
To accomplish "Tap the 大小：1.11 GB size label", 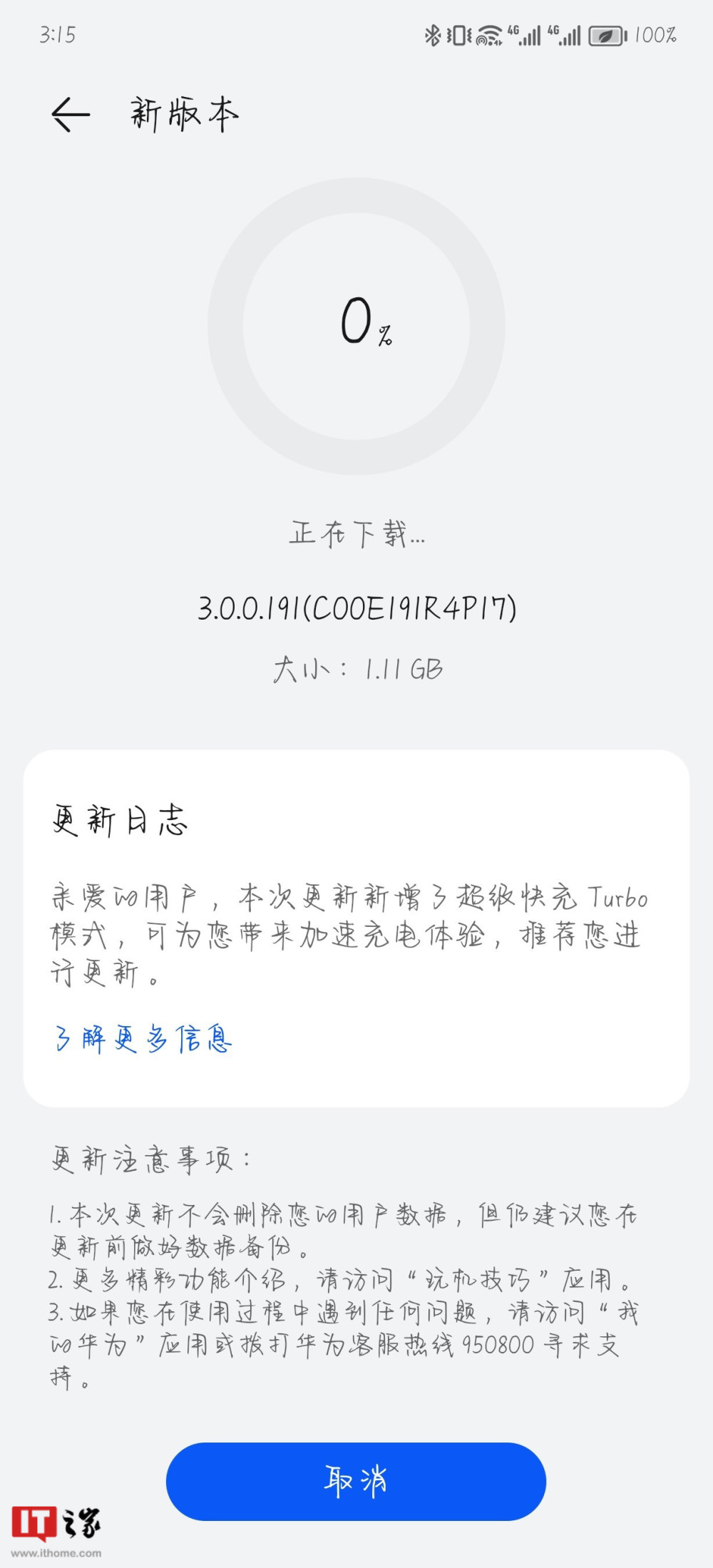I will point(356,669).
